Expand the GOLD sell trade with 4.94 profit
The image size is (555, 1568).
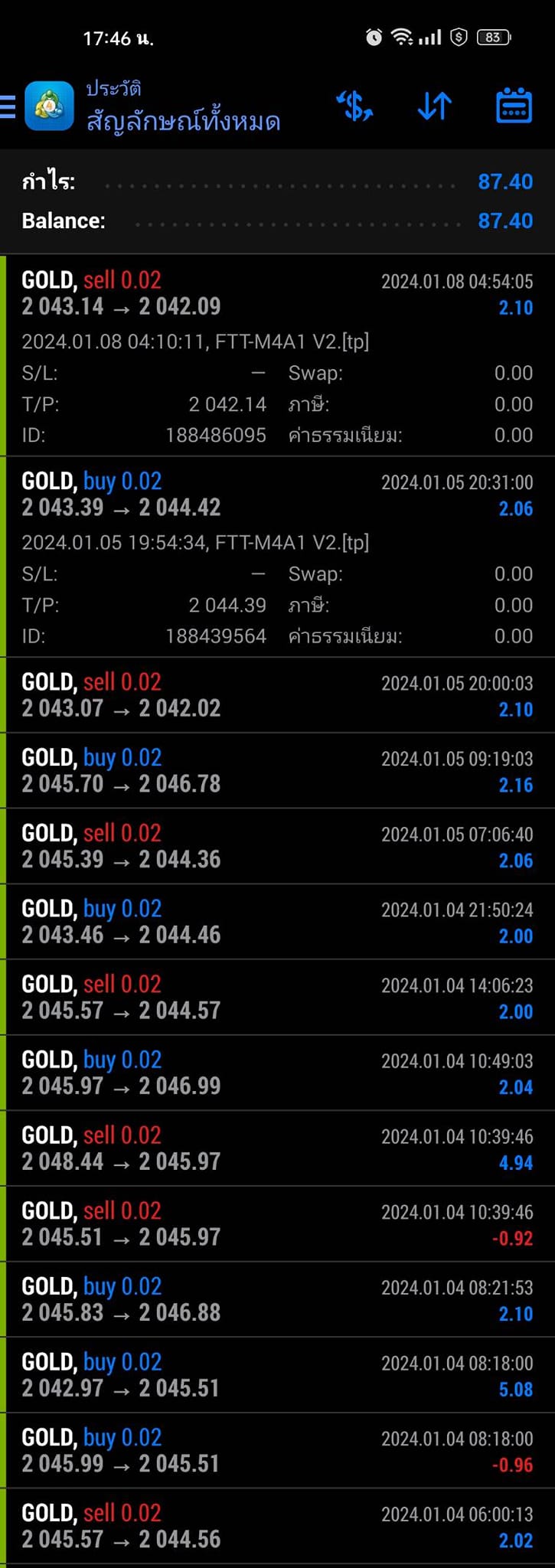tap(277, 1148)
